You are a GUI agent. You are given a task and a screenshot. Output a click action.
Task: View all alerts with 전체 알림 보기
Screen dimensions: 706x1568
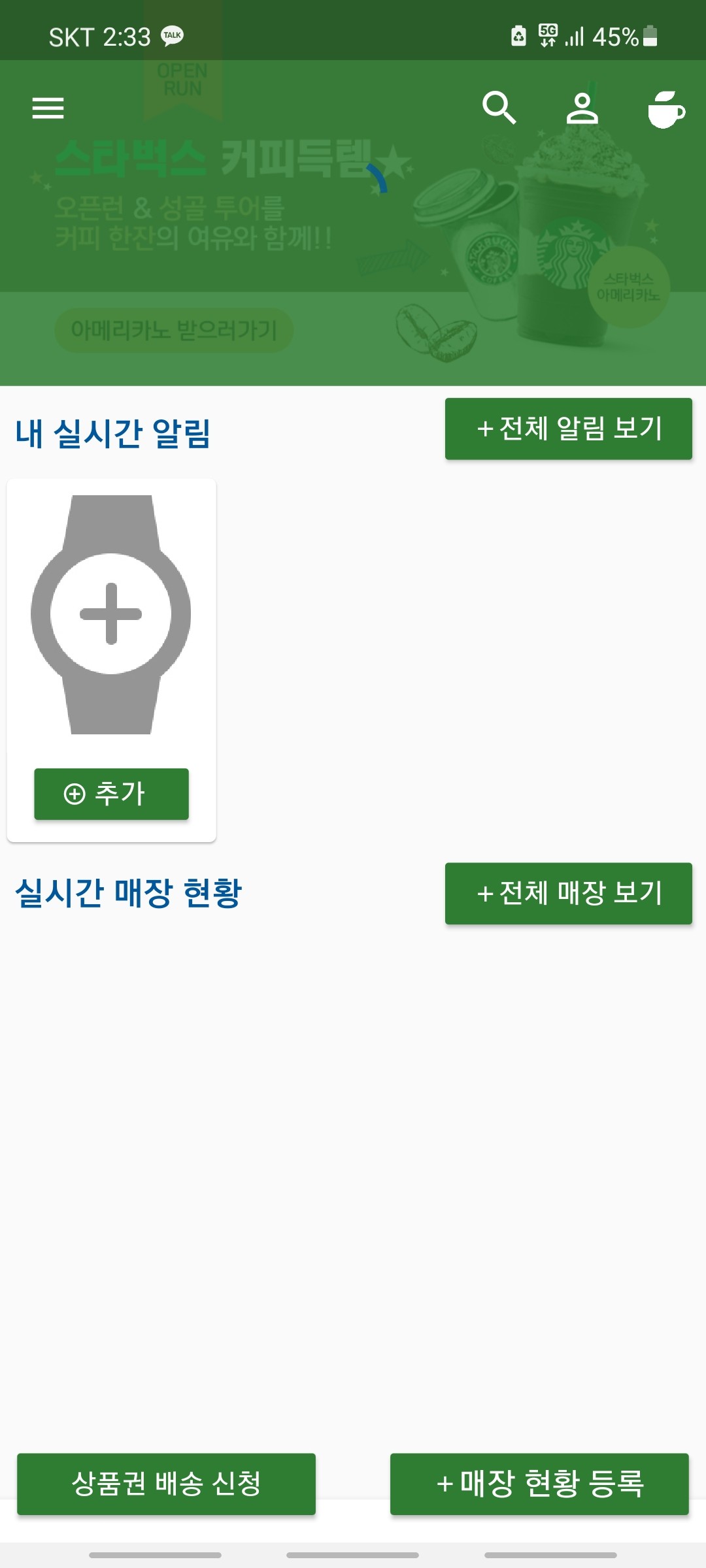point(568,429)
